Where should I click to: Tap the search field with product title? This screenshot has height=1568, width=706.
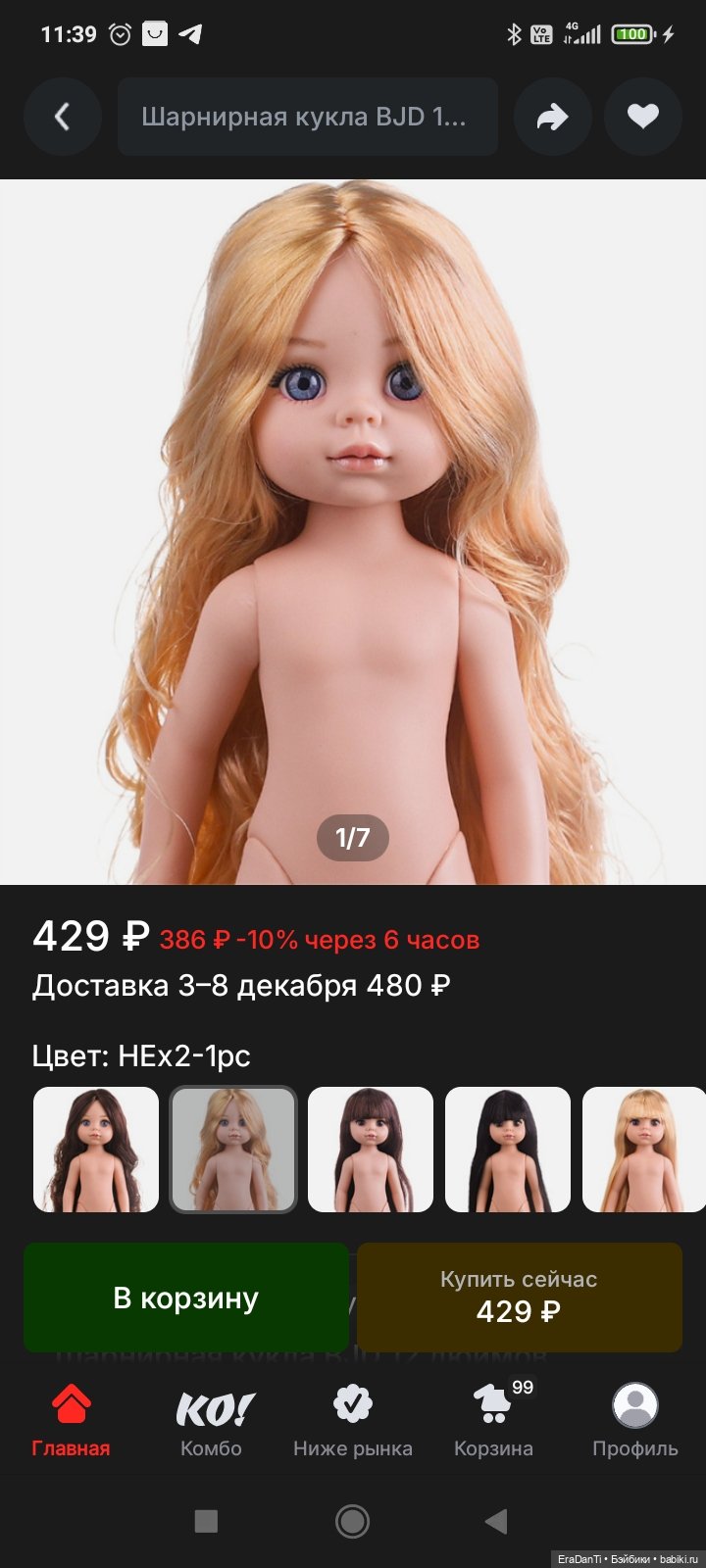tap(307, 118)
